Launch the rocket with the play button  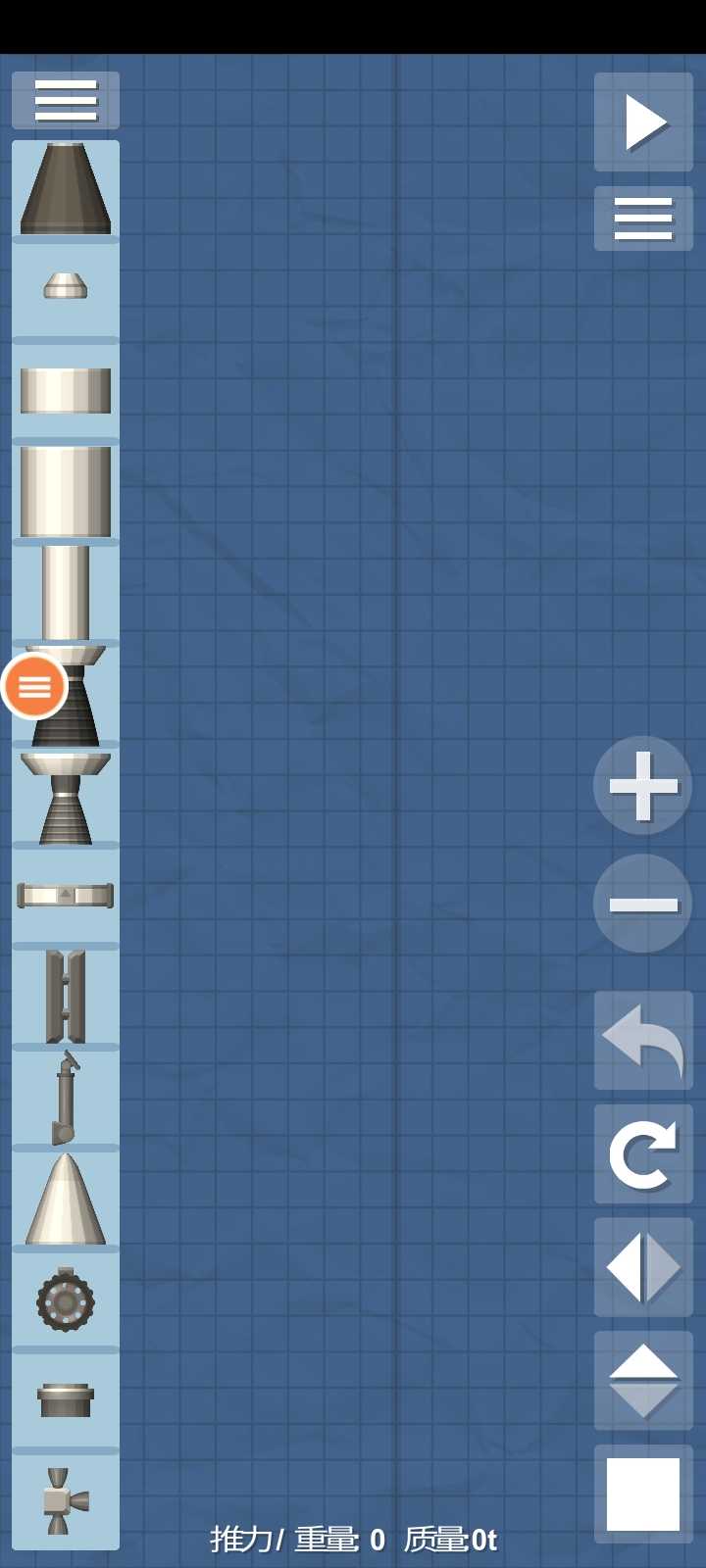point(643,122)
